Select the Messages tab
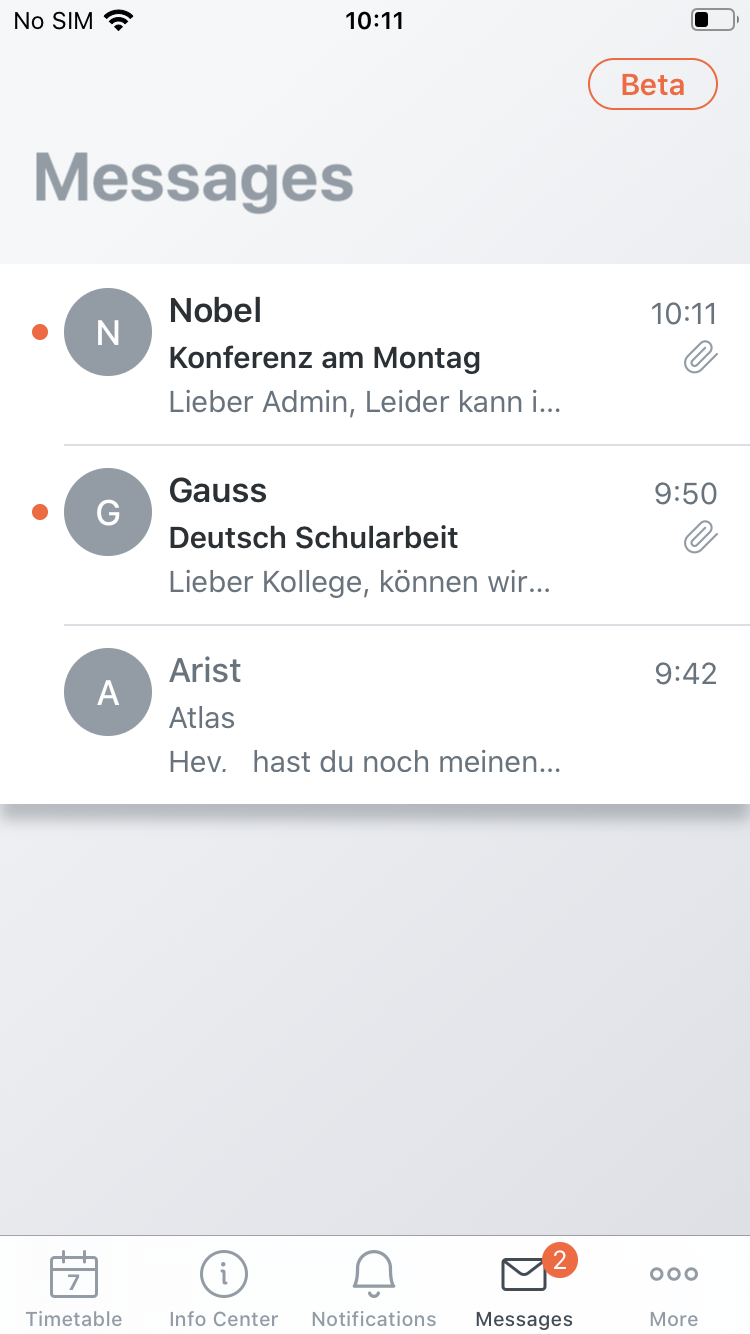Screen dimensions: 750x1334 pos(525,1288)
